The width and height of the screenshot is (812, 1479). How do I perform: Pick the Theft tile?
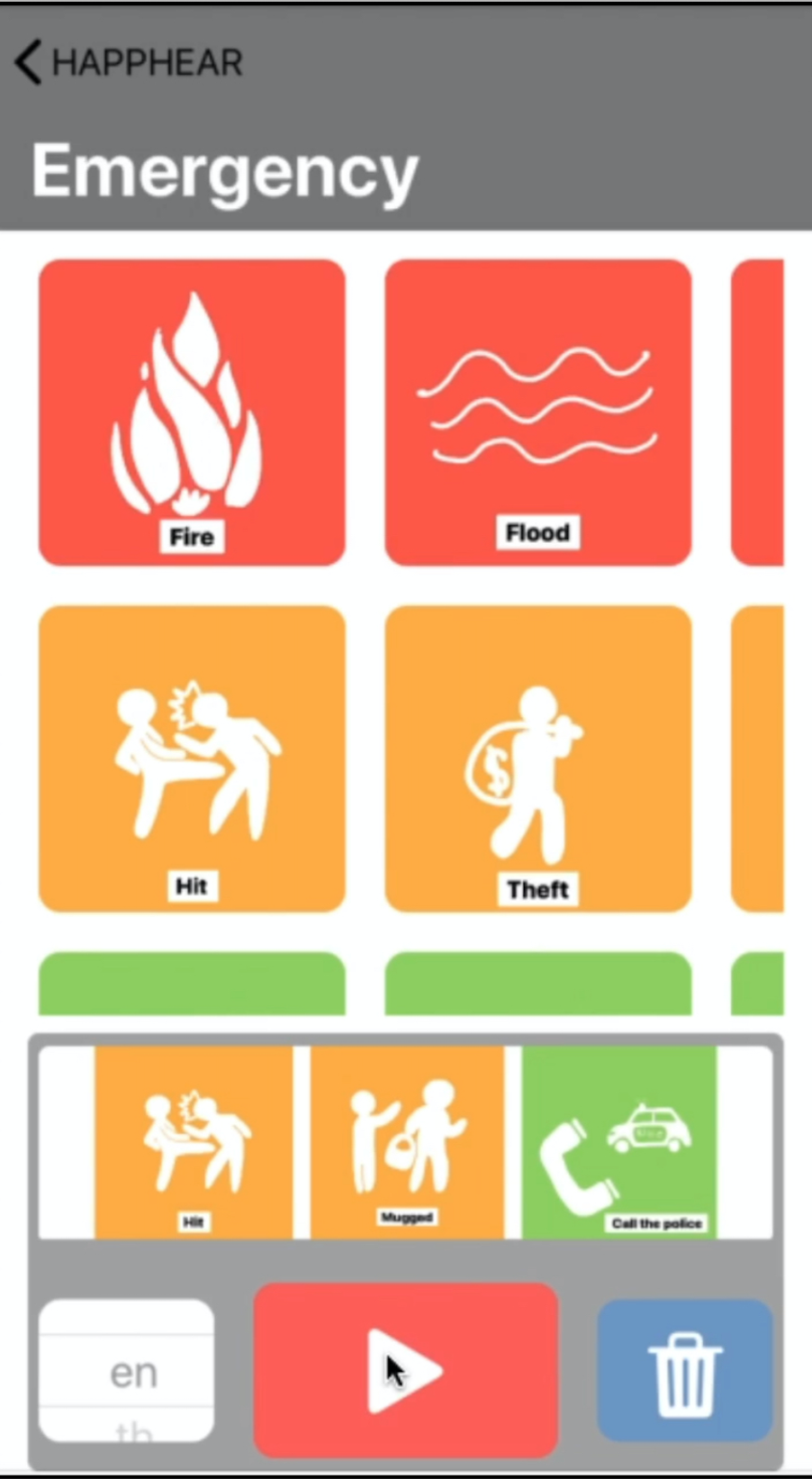point(537,758)
